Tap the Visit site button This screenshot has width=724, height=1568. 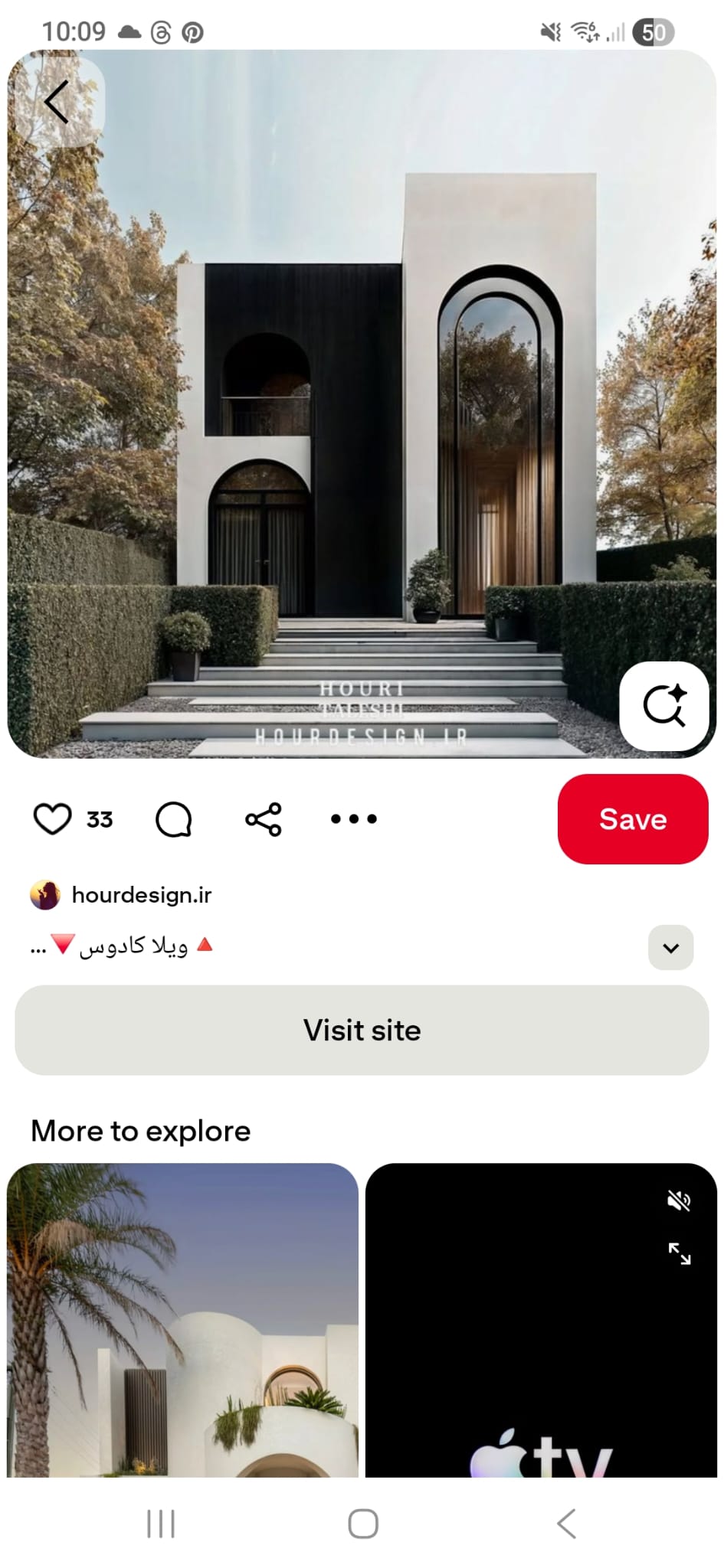coord(362,1030)
